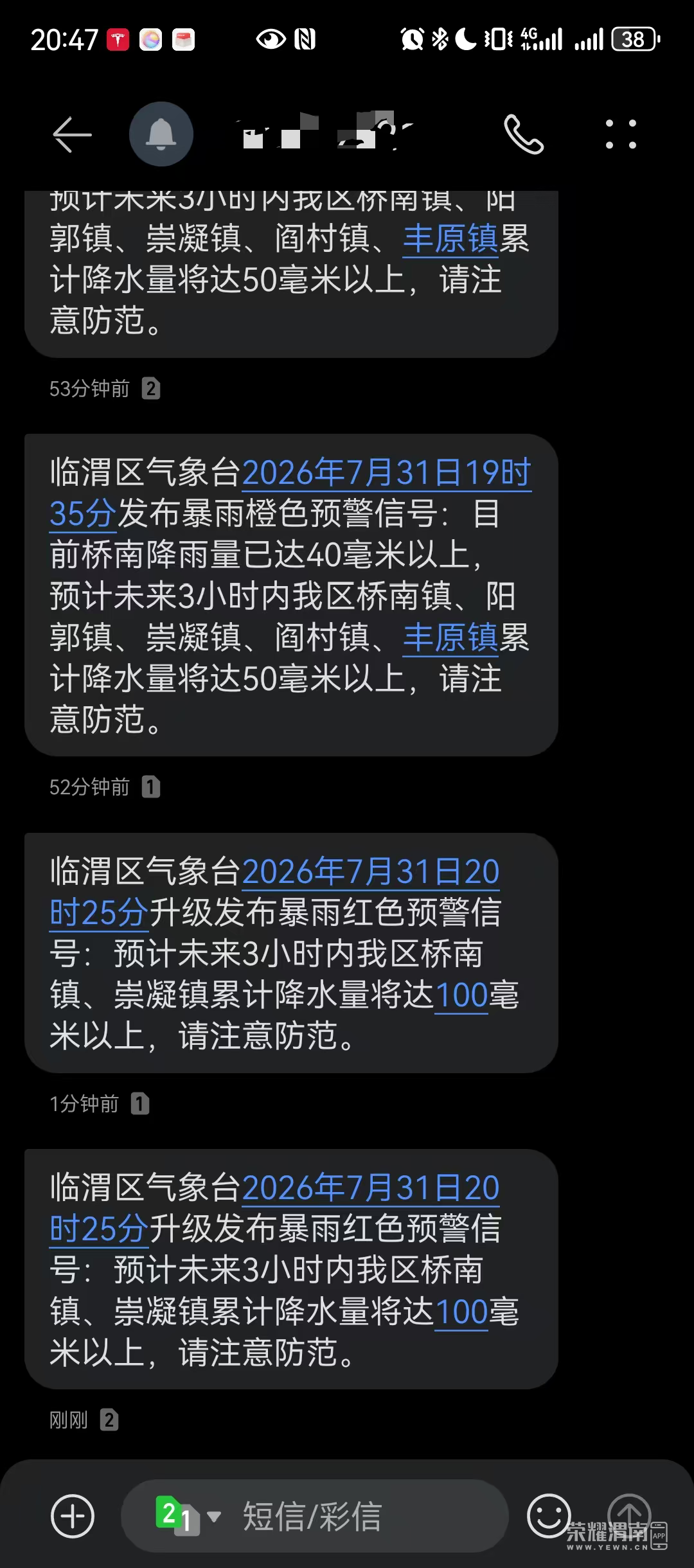Open the plus attachment button
This screenshot has height=1568, width=694.
pos(73,1516)
